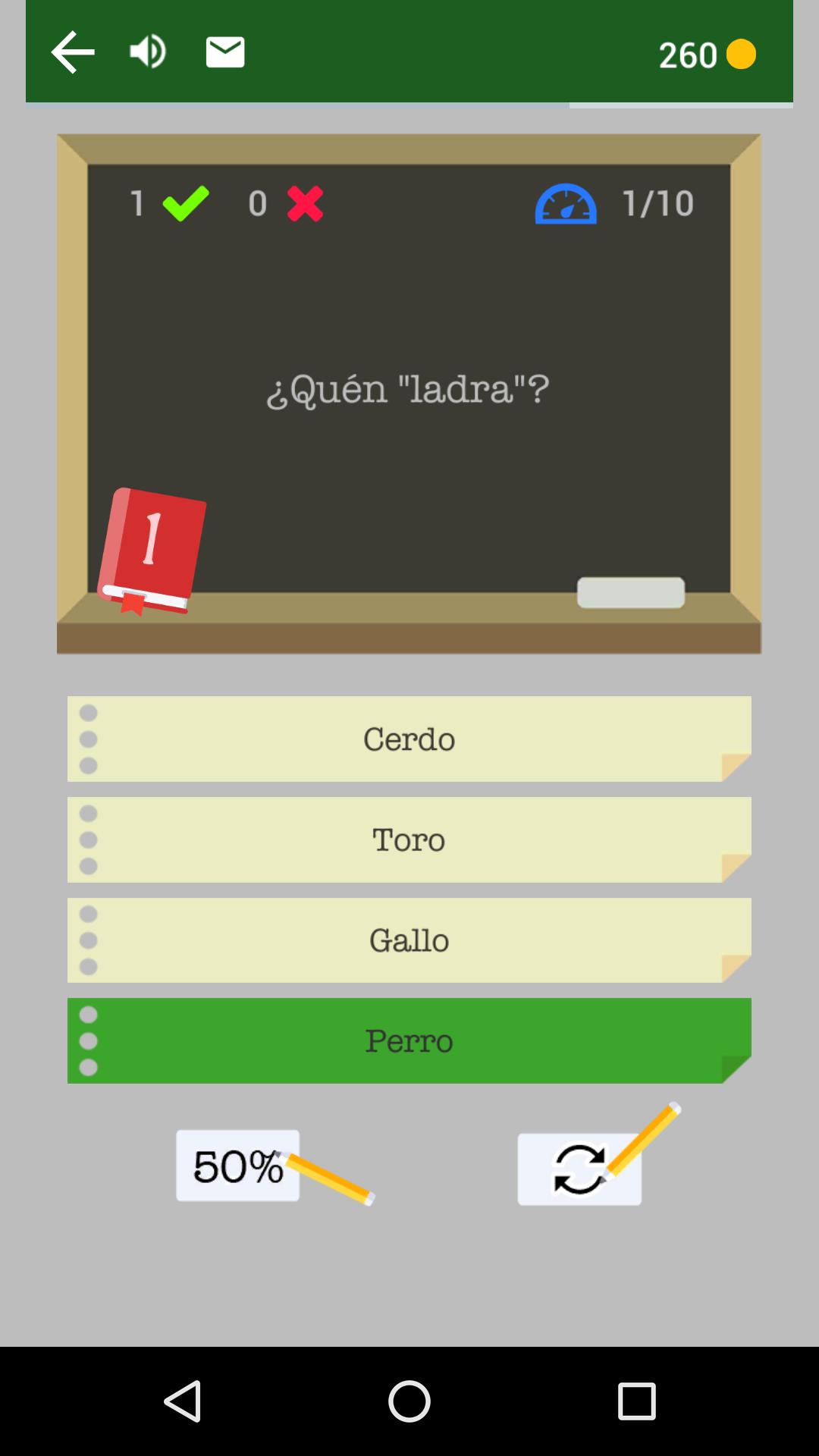This screenshot has height=1456, width=819.
Task: Click the question counter reading 1/10
Action: click(658, 202)
